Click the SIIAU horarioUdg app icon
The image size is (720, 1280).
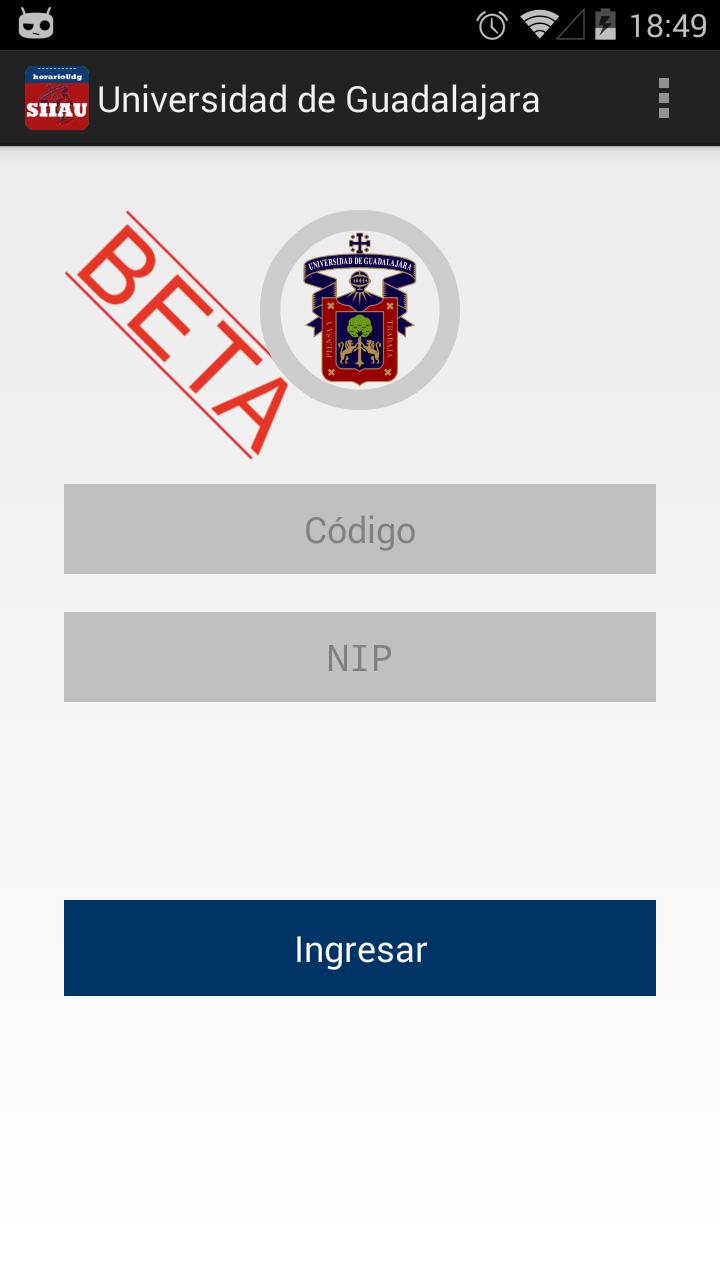(x=56, y=98)
